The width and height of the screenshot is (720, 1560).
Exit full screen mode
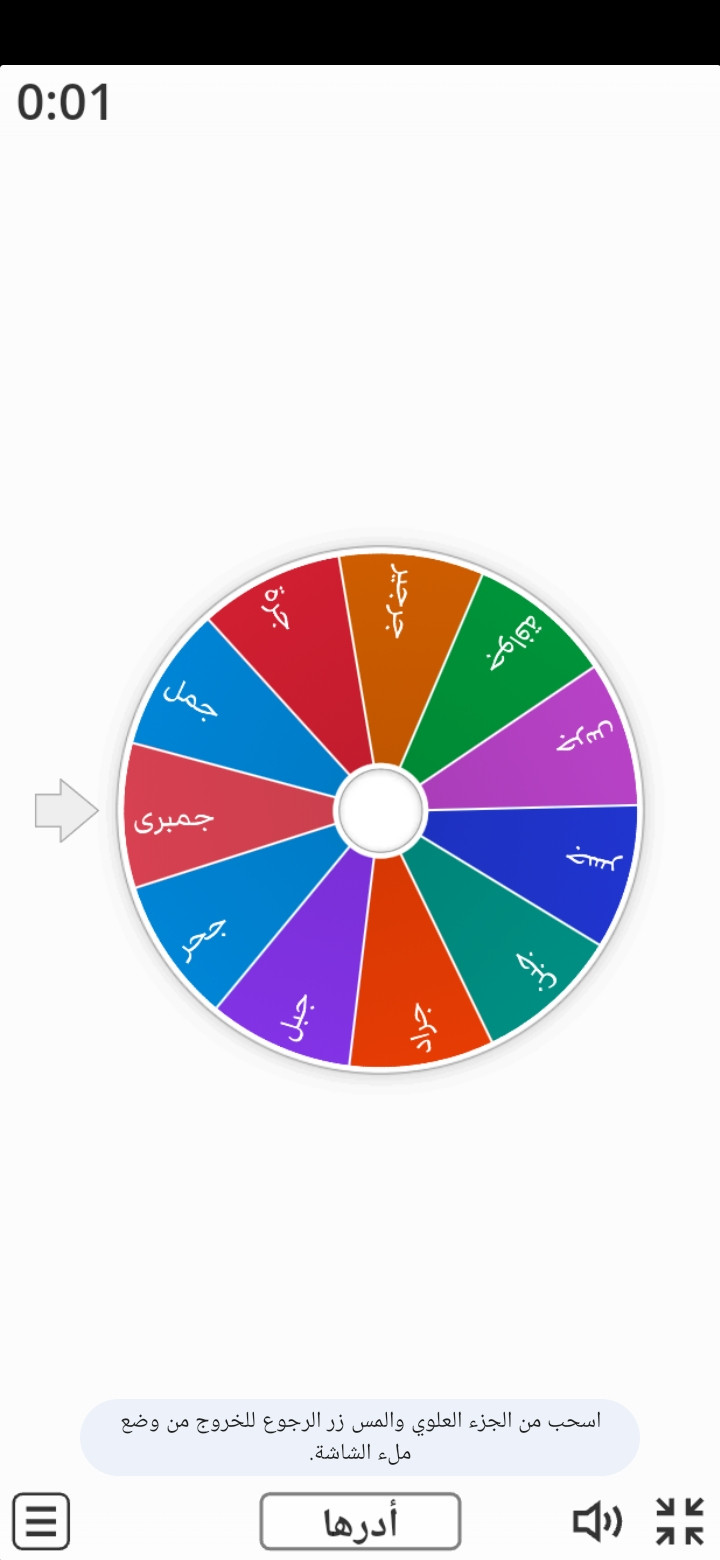point(680,1522)
